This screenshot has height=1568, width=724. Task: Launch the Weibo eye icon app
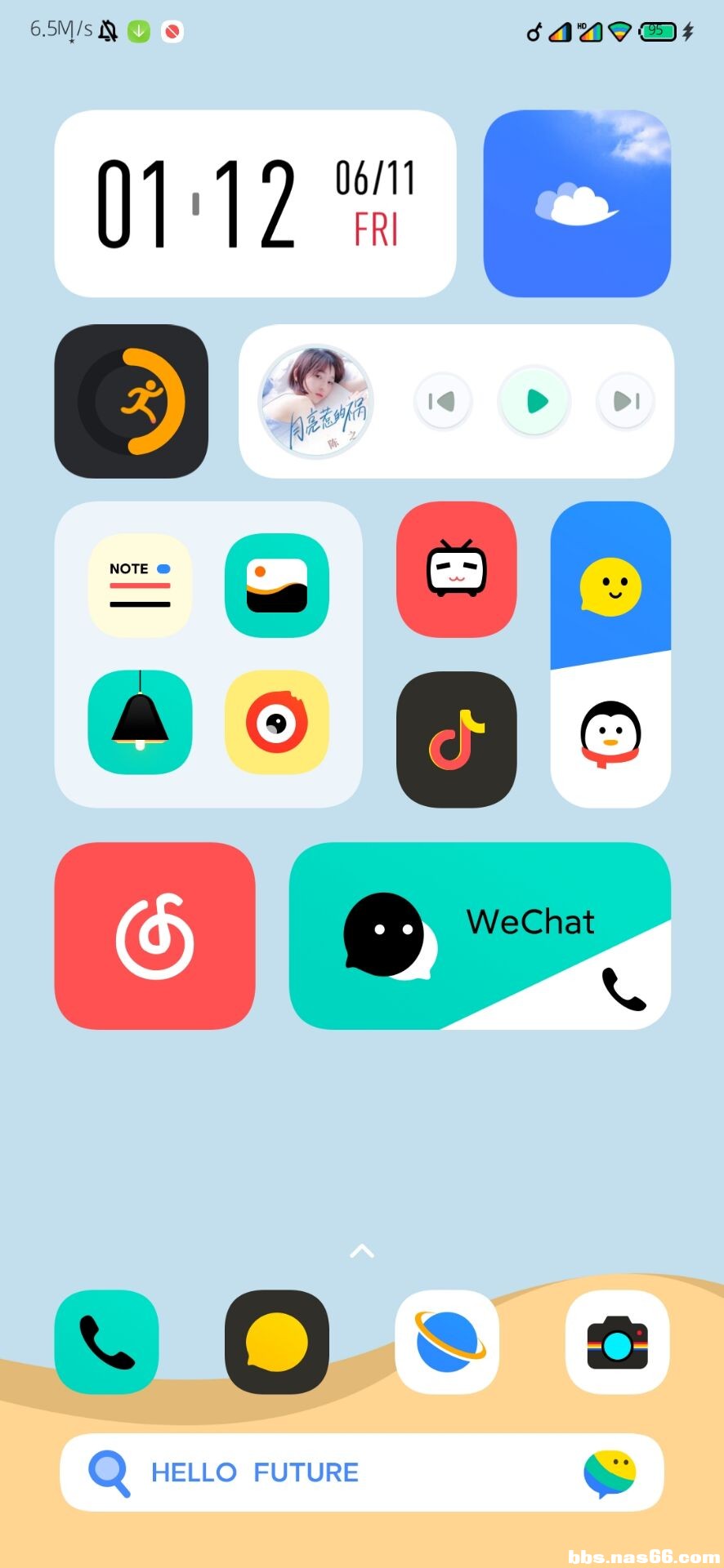click(x=277, y=722)
